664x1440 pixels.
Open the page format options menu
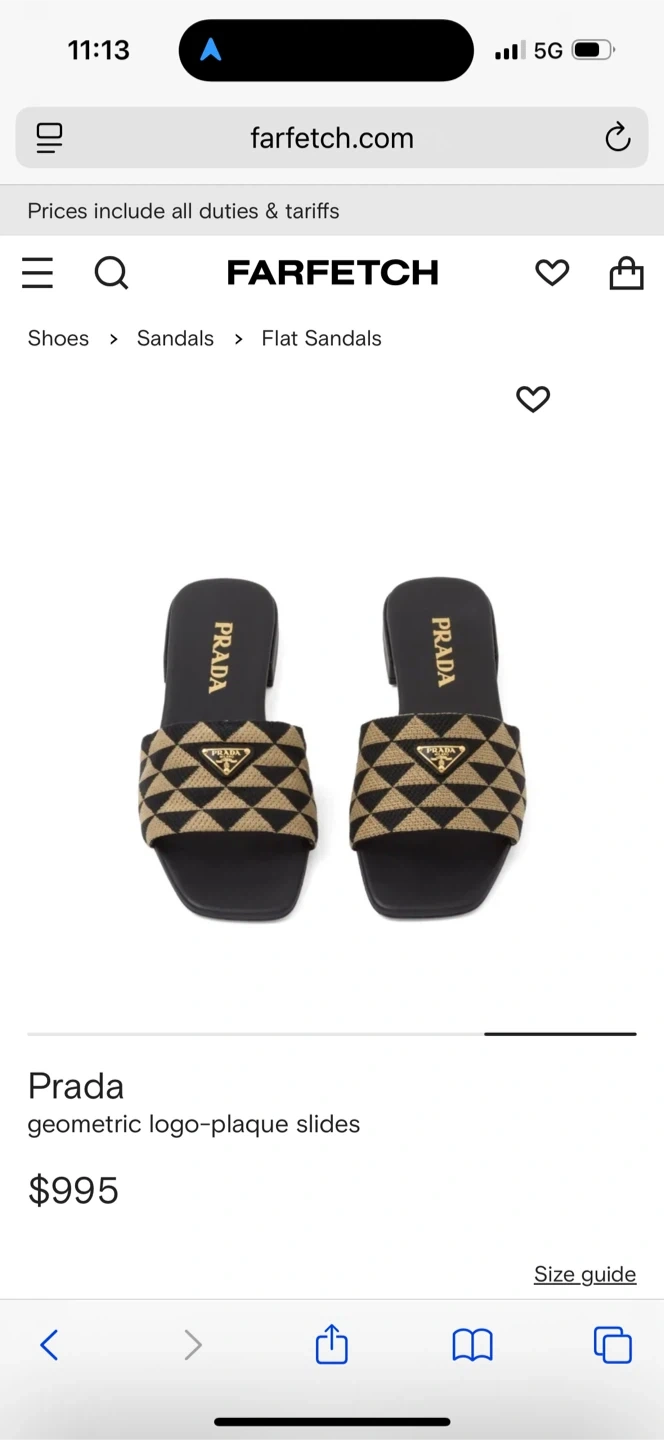coord(49,137)
